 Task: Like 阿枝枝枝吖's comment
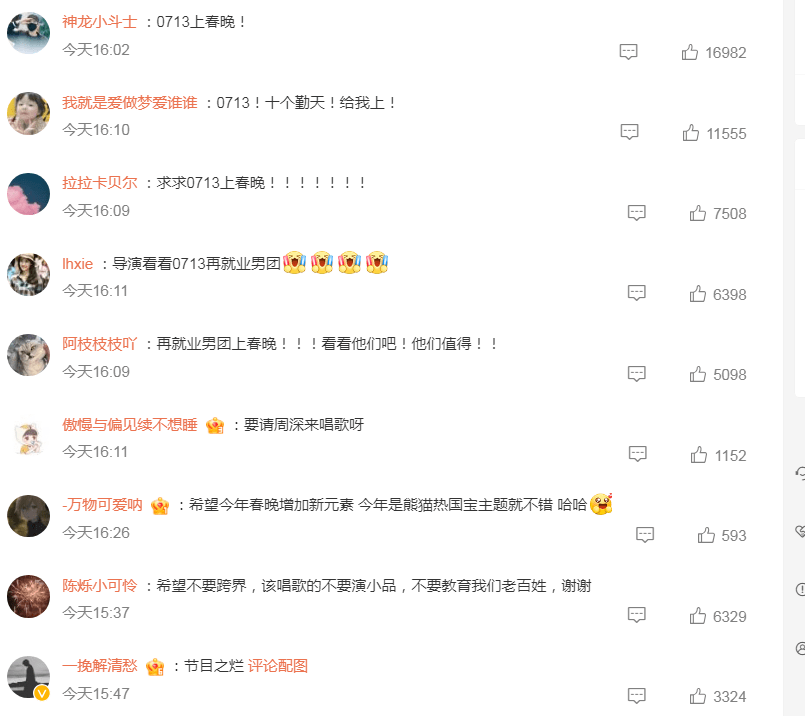(x=698, y=374)
